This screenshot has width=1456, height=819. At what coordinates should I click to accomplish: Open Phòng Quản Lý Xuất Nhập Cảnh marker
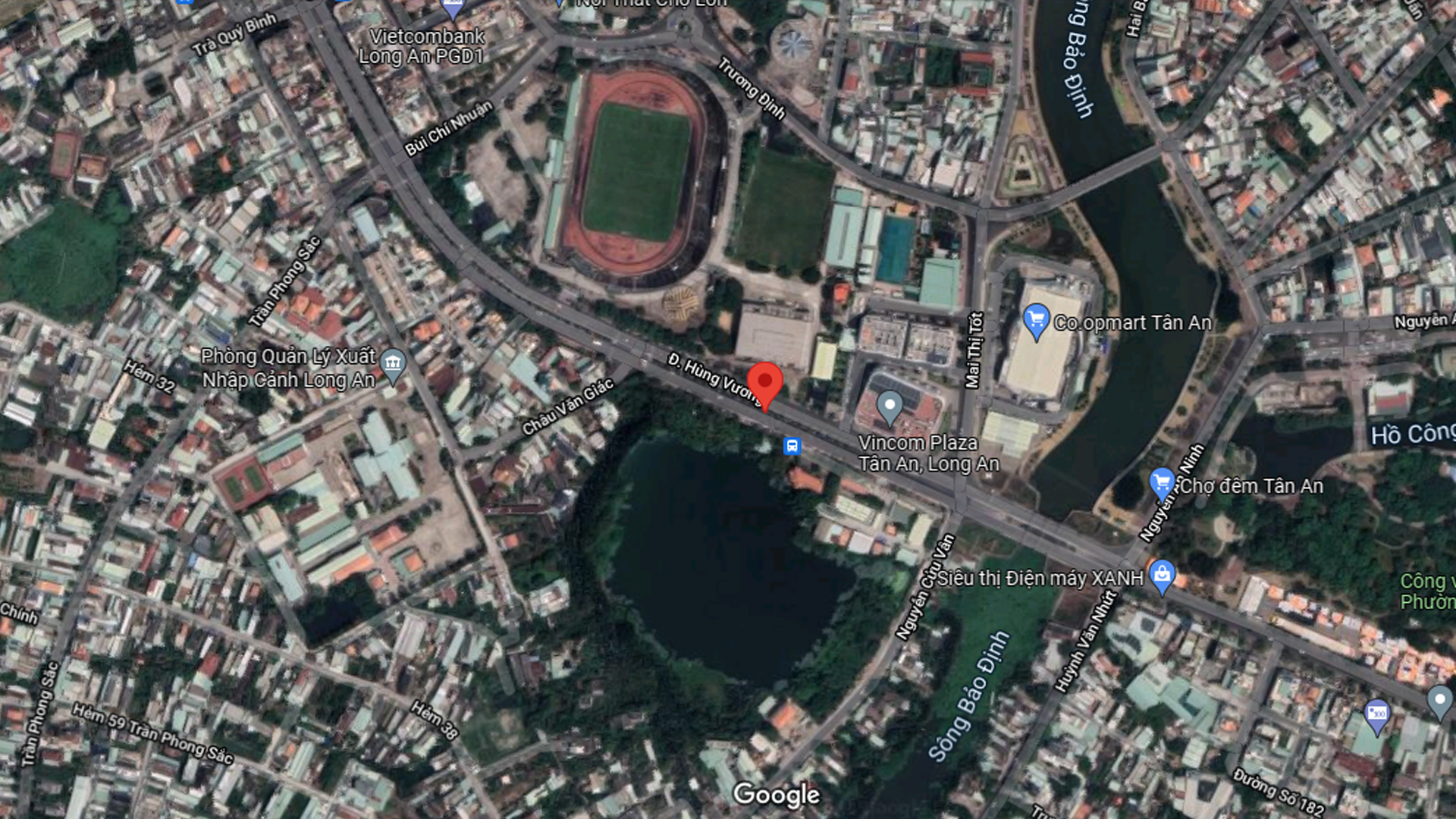[393, 364]
